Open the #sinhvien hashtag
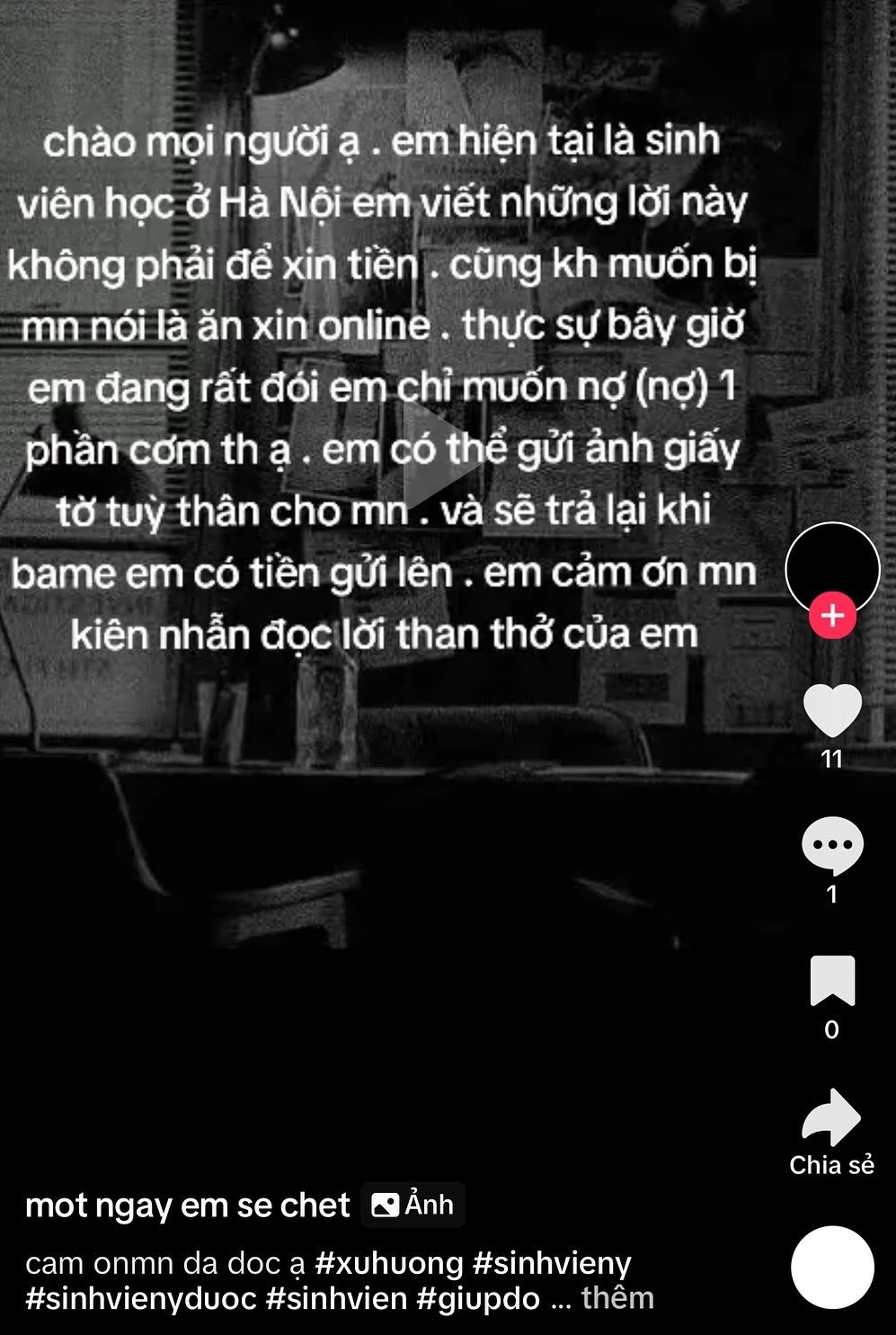Screen dimensions: 896x1335 pos(337,1297)
